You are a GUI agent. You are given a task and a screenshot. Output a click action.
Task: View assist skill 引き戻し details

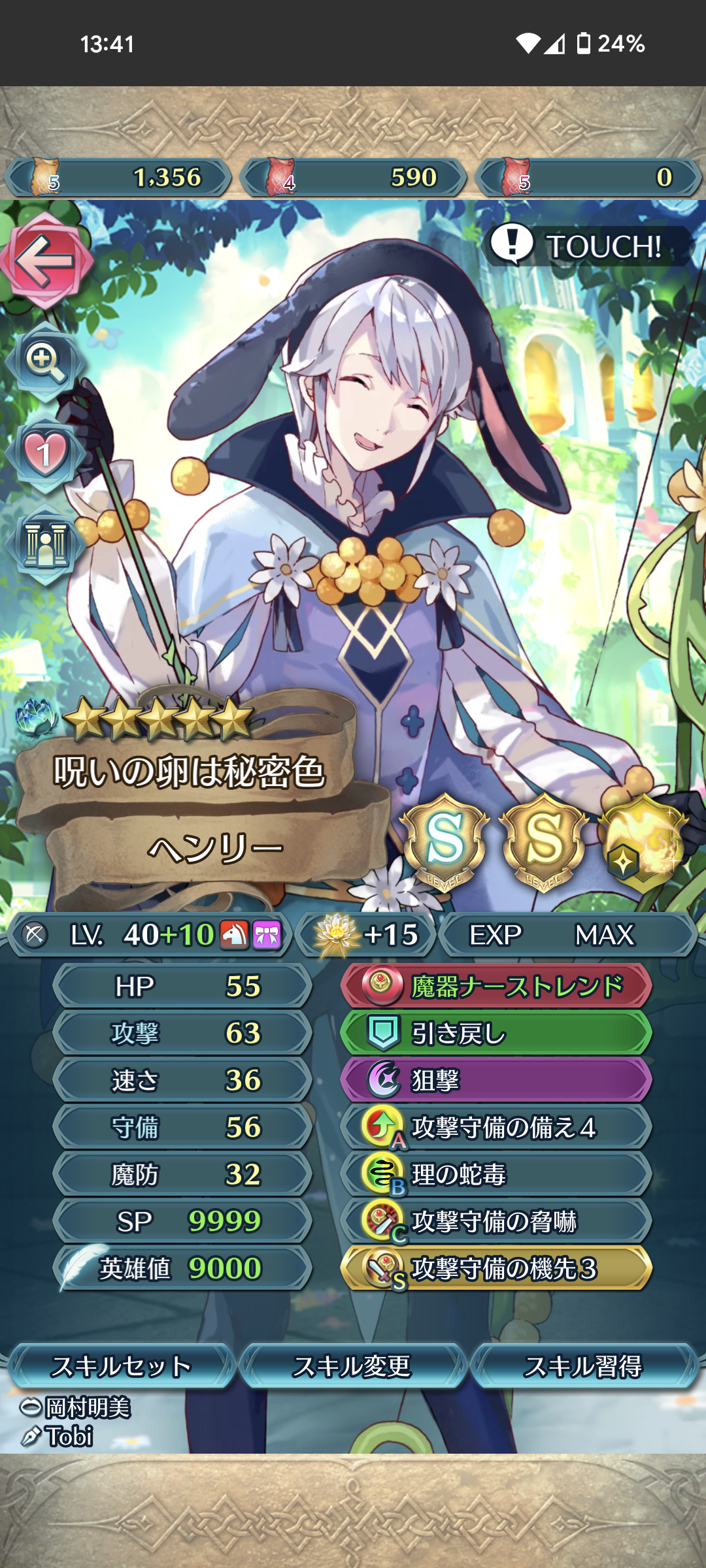pos(497,1033)
